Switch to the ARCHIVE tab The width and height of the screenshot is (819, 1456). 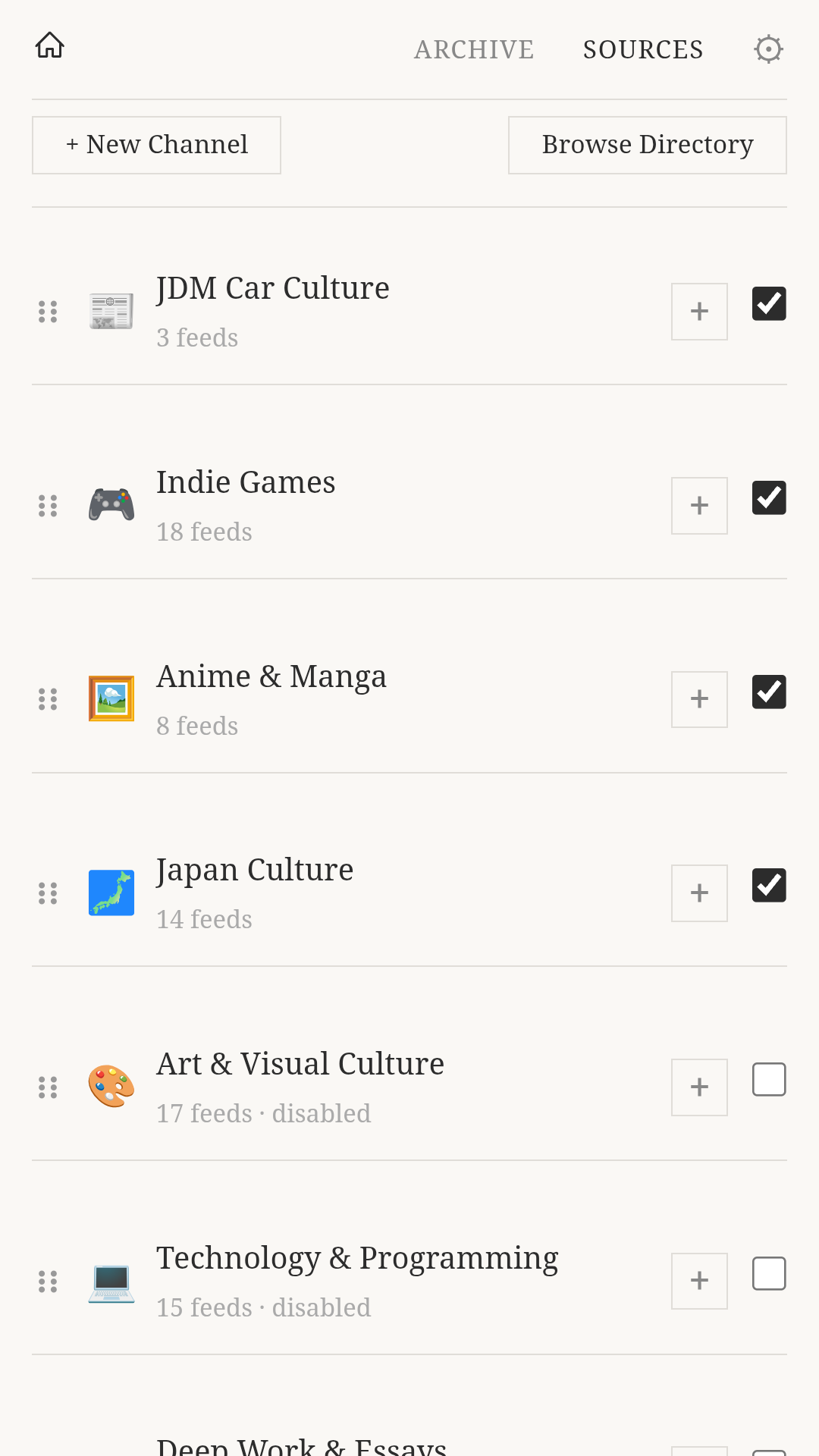473,49
